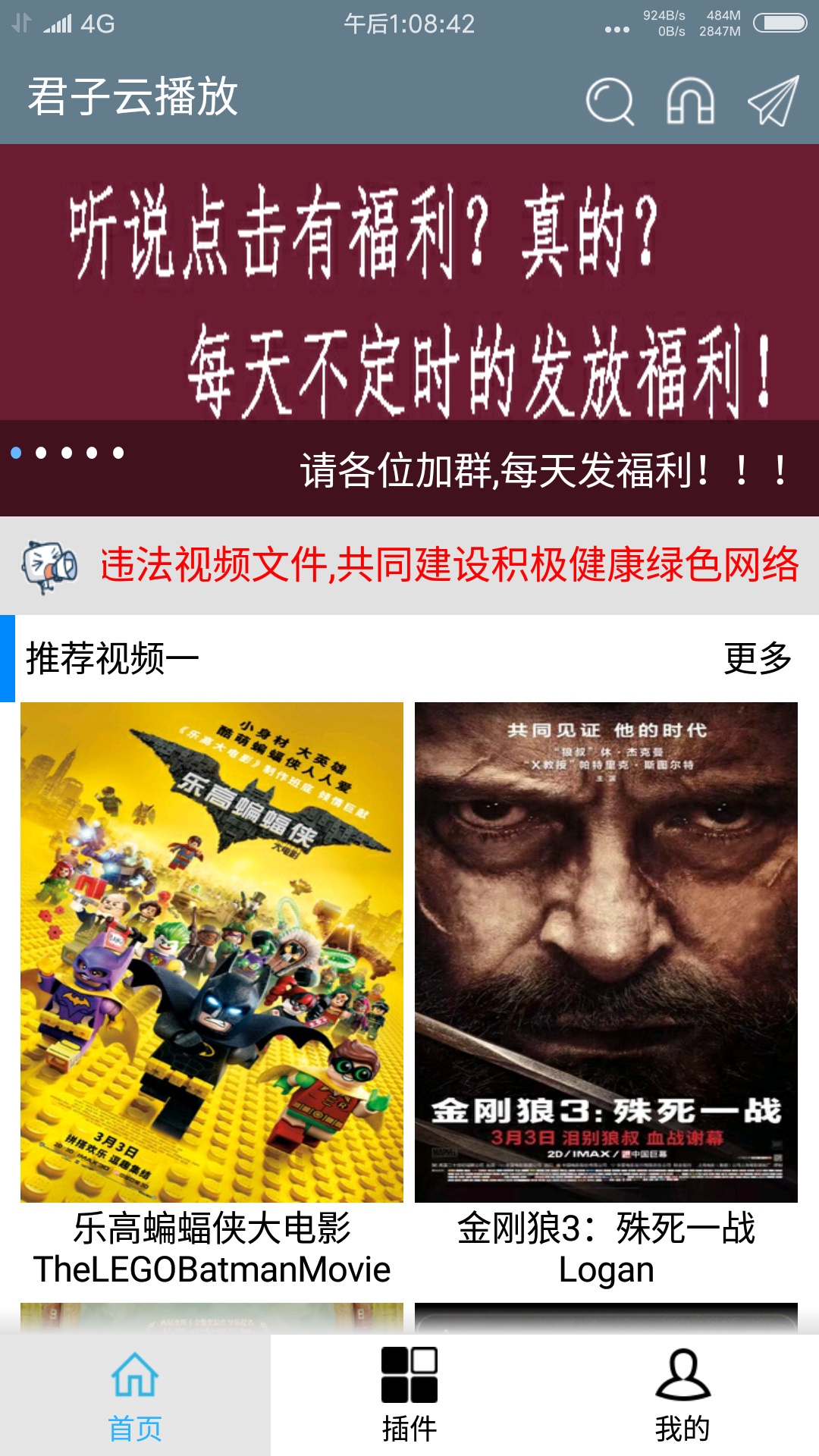This screenshot has height=1456, width=819.
Task: Open the search icon in top bar
Action: pos(610,101)
